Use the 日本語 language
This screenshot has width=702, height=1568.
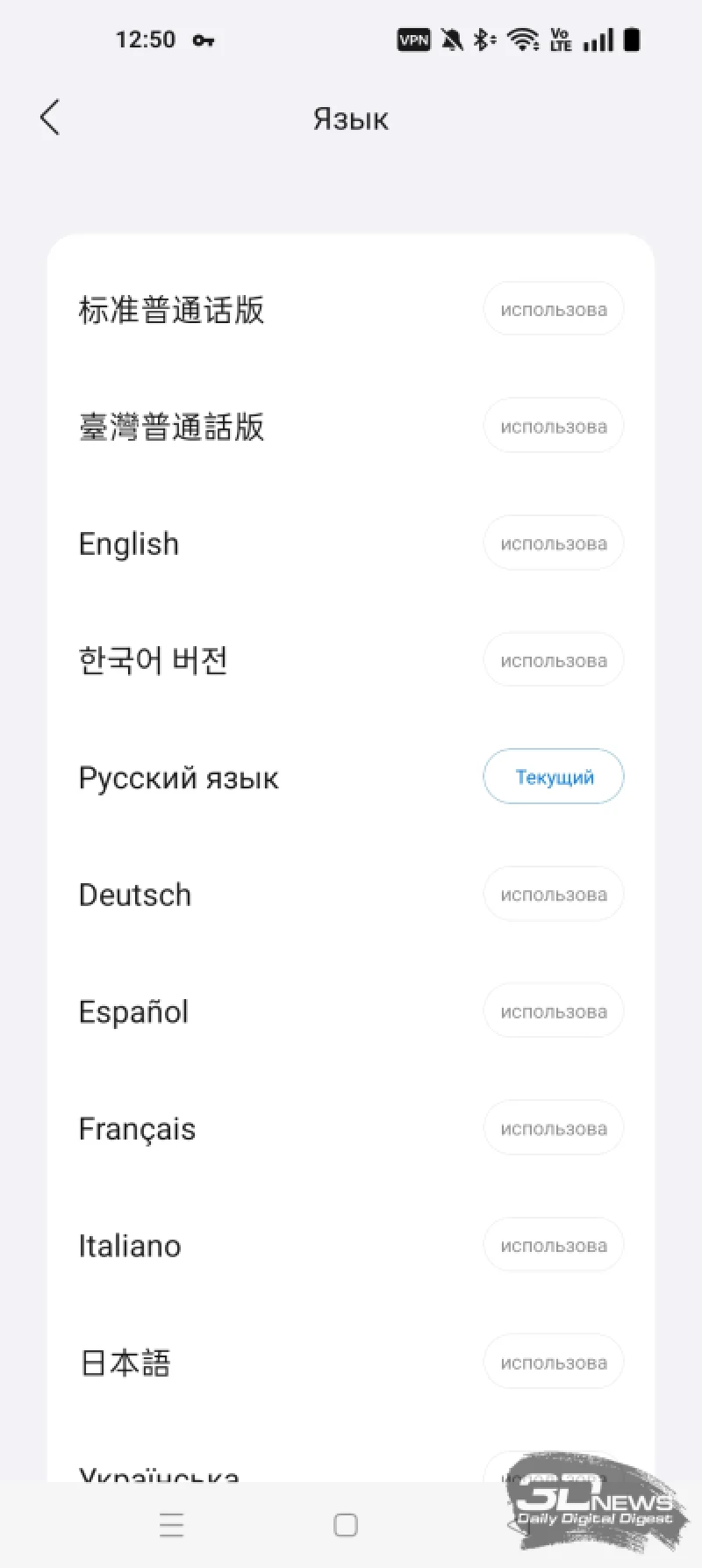coord(554,1363)
